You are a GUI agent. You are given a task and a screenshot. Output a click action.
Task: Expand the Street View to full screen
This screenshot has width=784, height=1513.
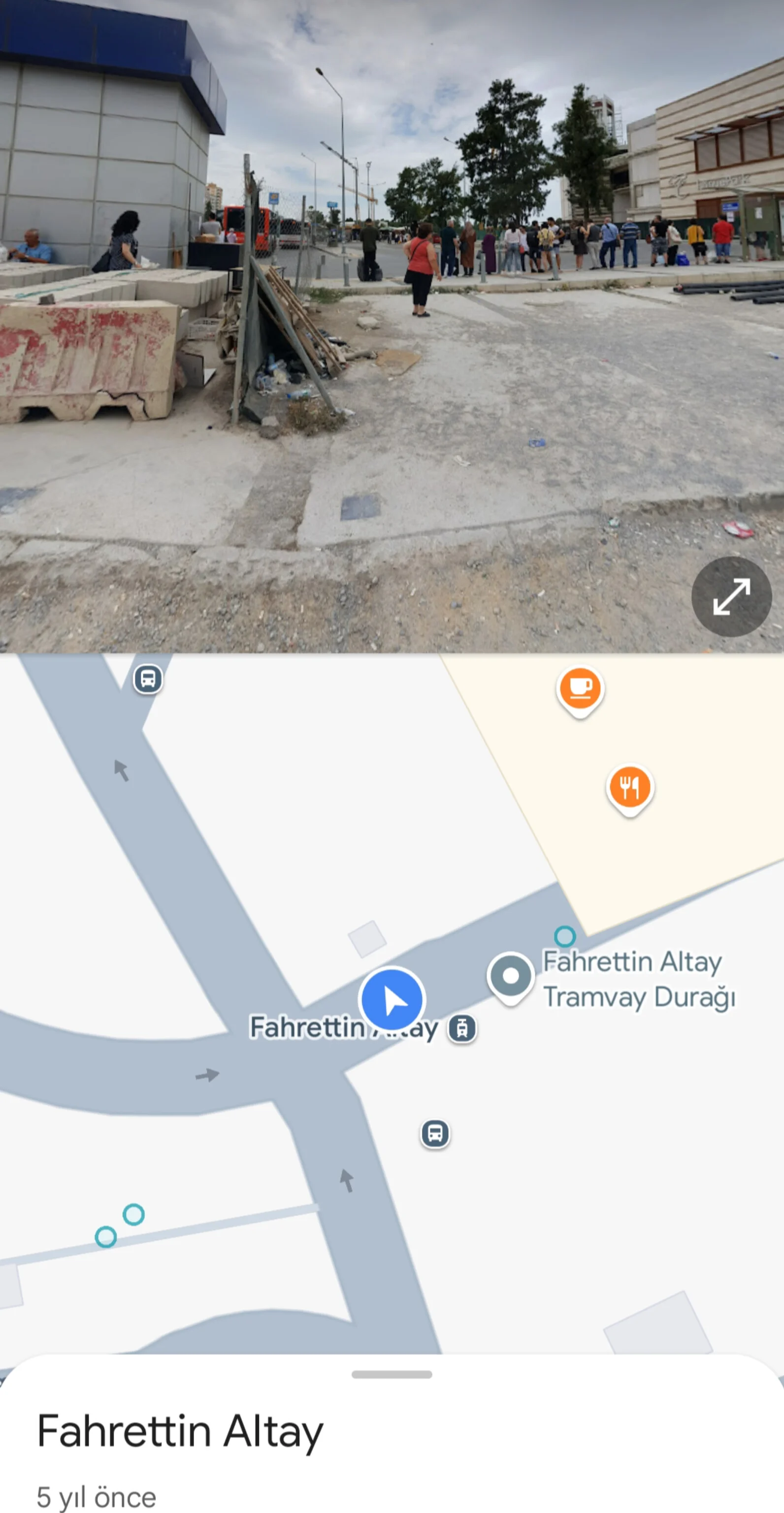730,597
